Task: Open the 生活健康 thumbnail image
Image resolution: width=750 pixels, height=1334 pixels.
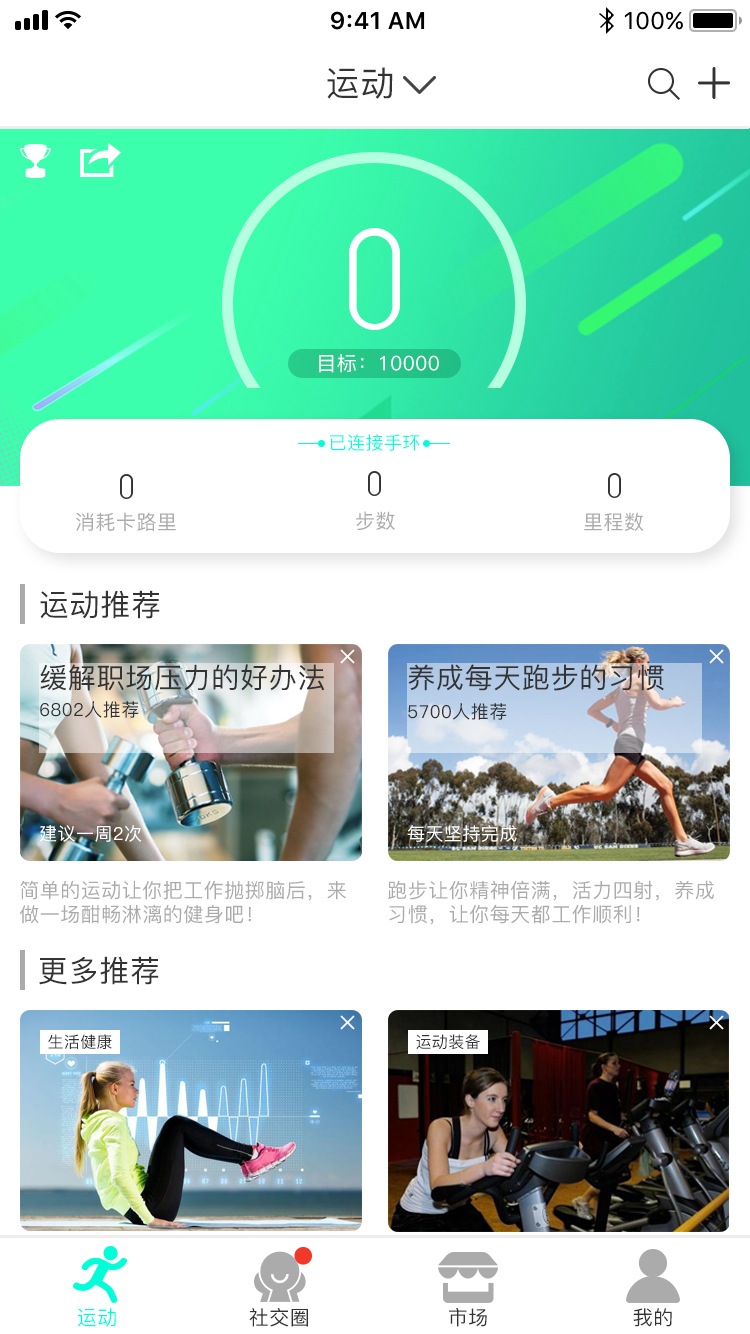Action: (x=190, y=1121)
